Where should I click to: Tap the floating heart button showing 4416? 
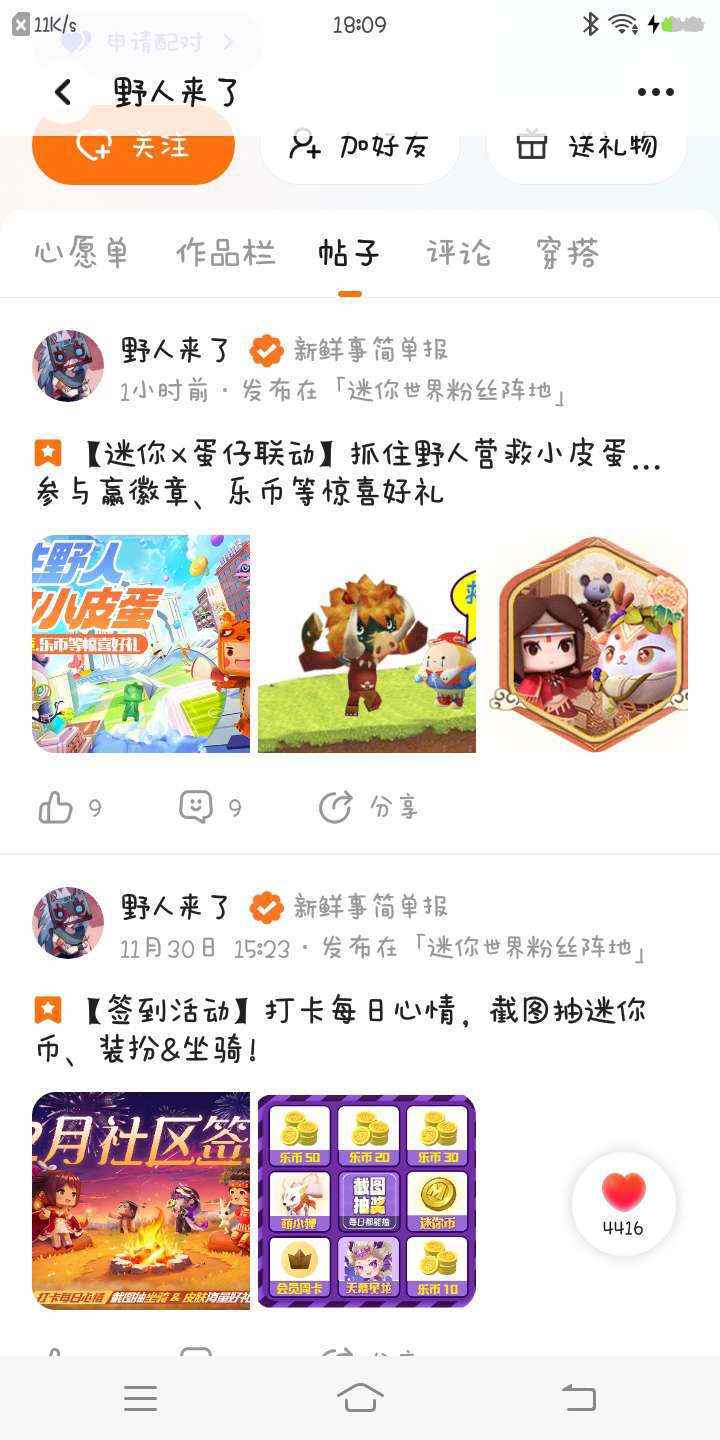coord(623,1204)
